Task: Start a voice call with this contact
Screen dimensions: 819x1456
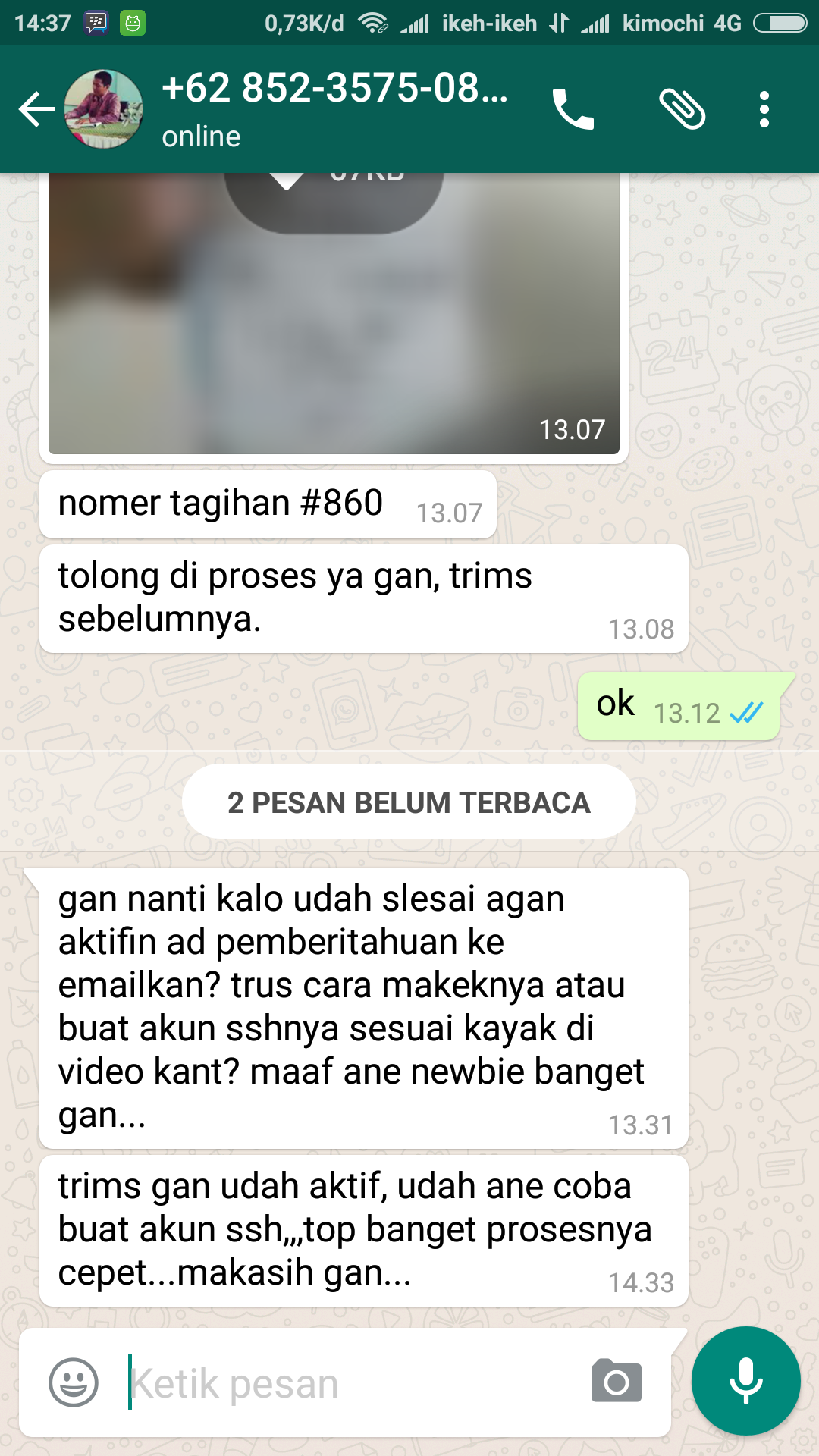Action: pyautogui.click(x=573, y=110)
